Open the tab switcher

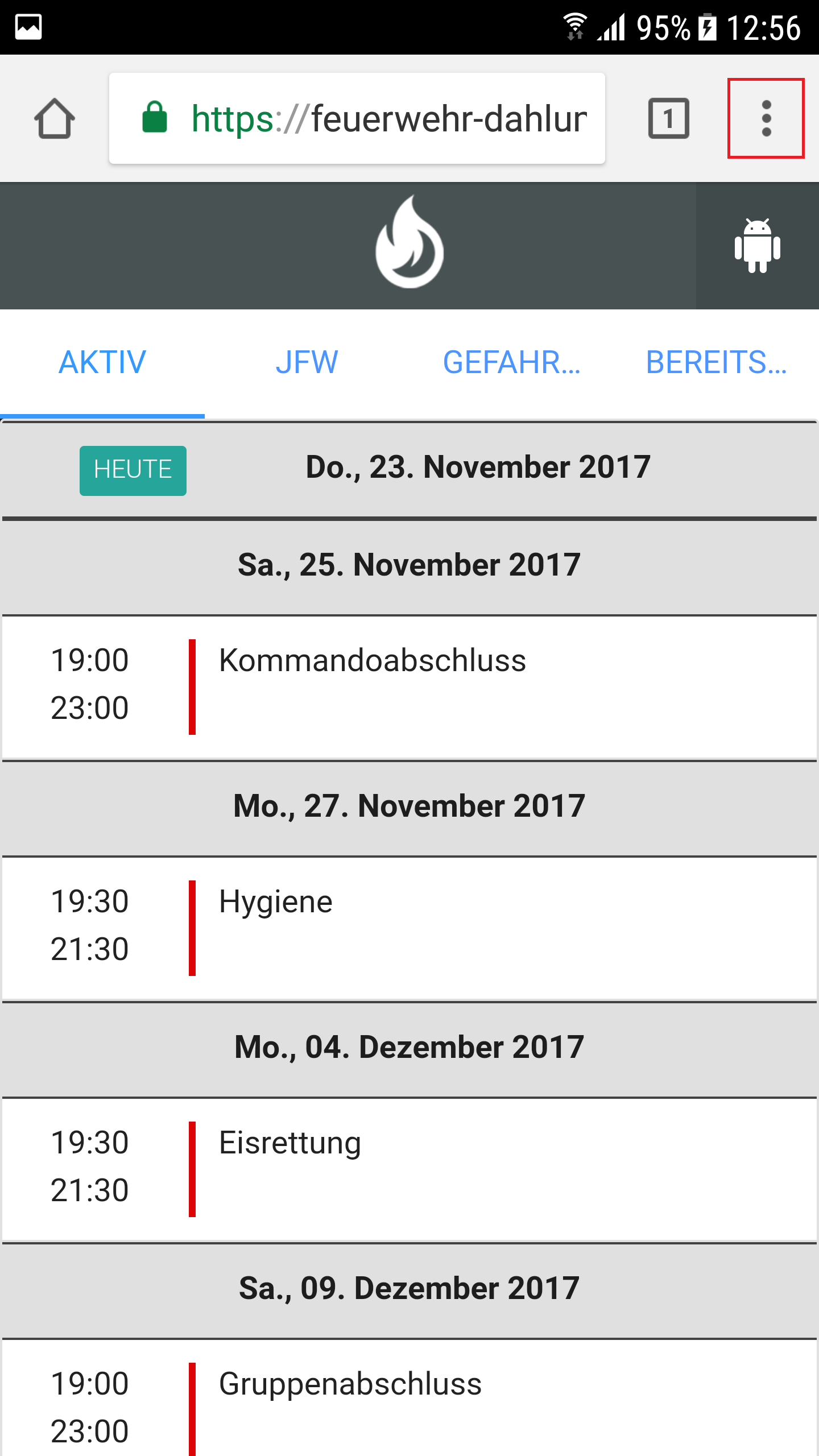point(669,118)
